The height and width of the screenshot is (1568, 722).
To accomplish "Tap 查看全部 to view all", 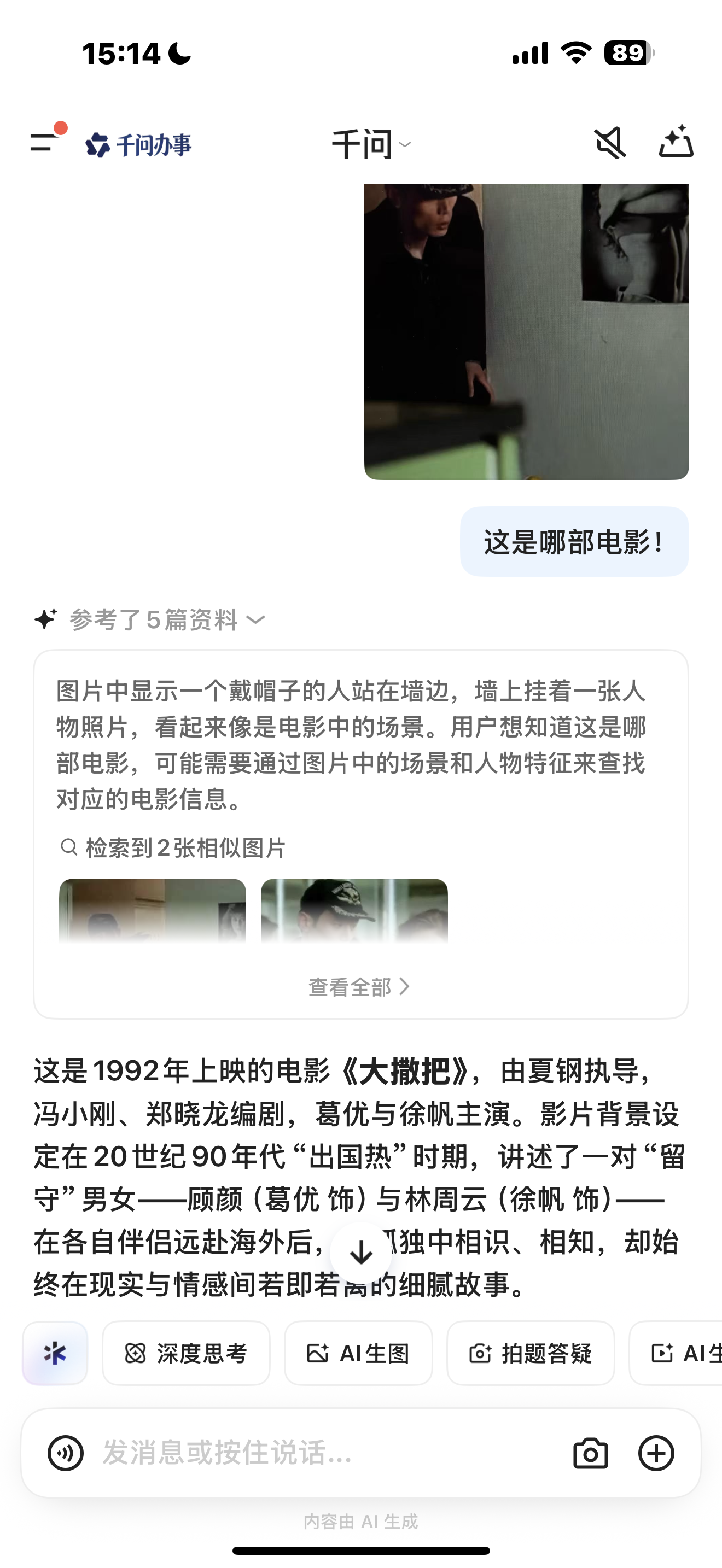I will coord(360,987).
